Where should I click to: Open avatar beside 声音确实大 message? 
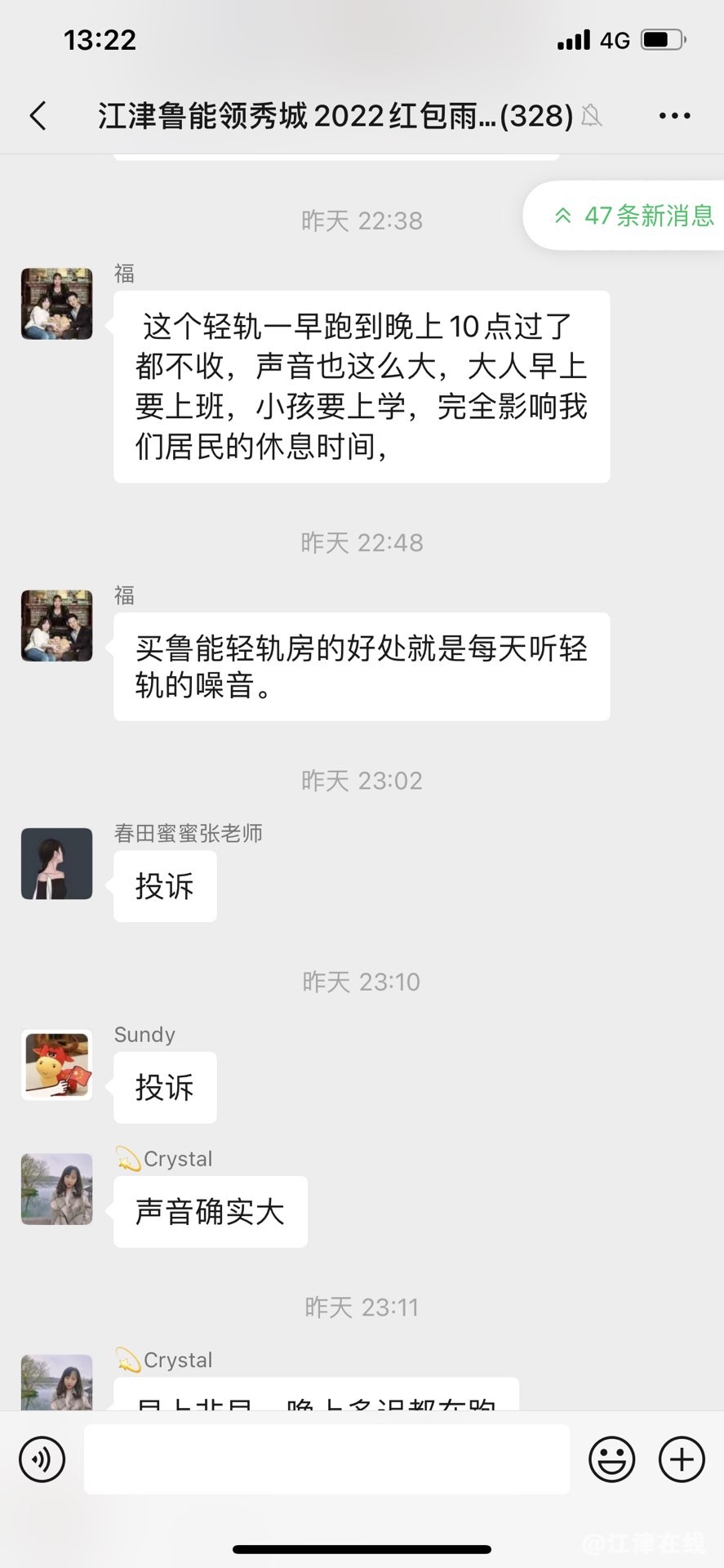click(56, 1188)
